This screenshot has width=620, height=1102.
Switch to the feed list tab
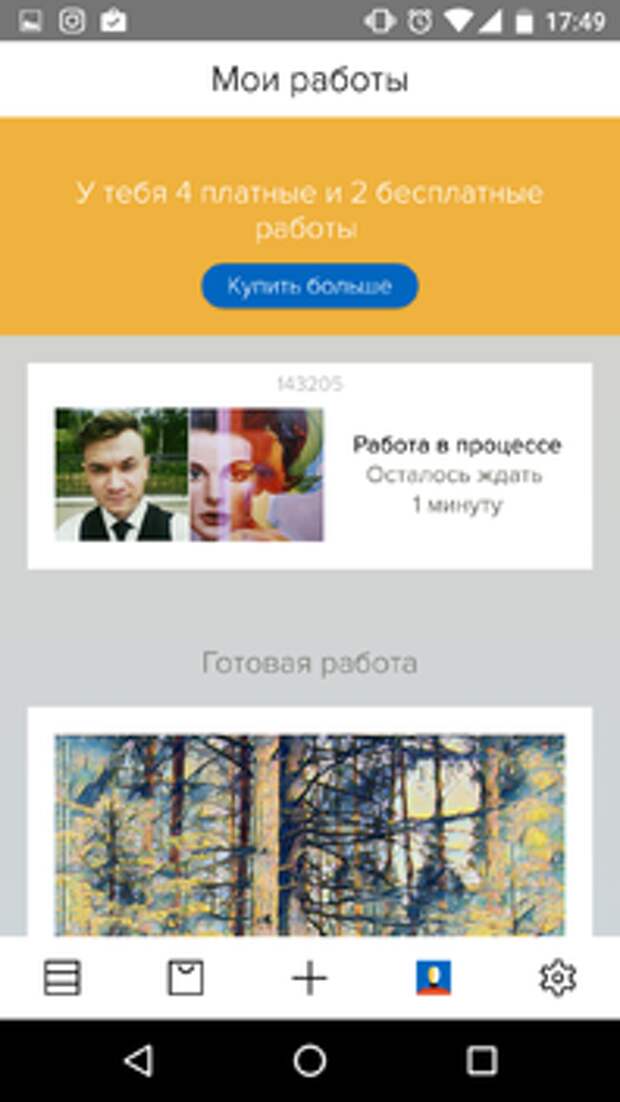[x=62, y=978]
